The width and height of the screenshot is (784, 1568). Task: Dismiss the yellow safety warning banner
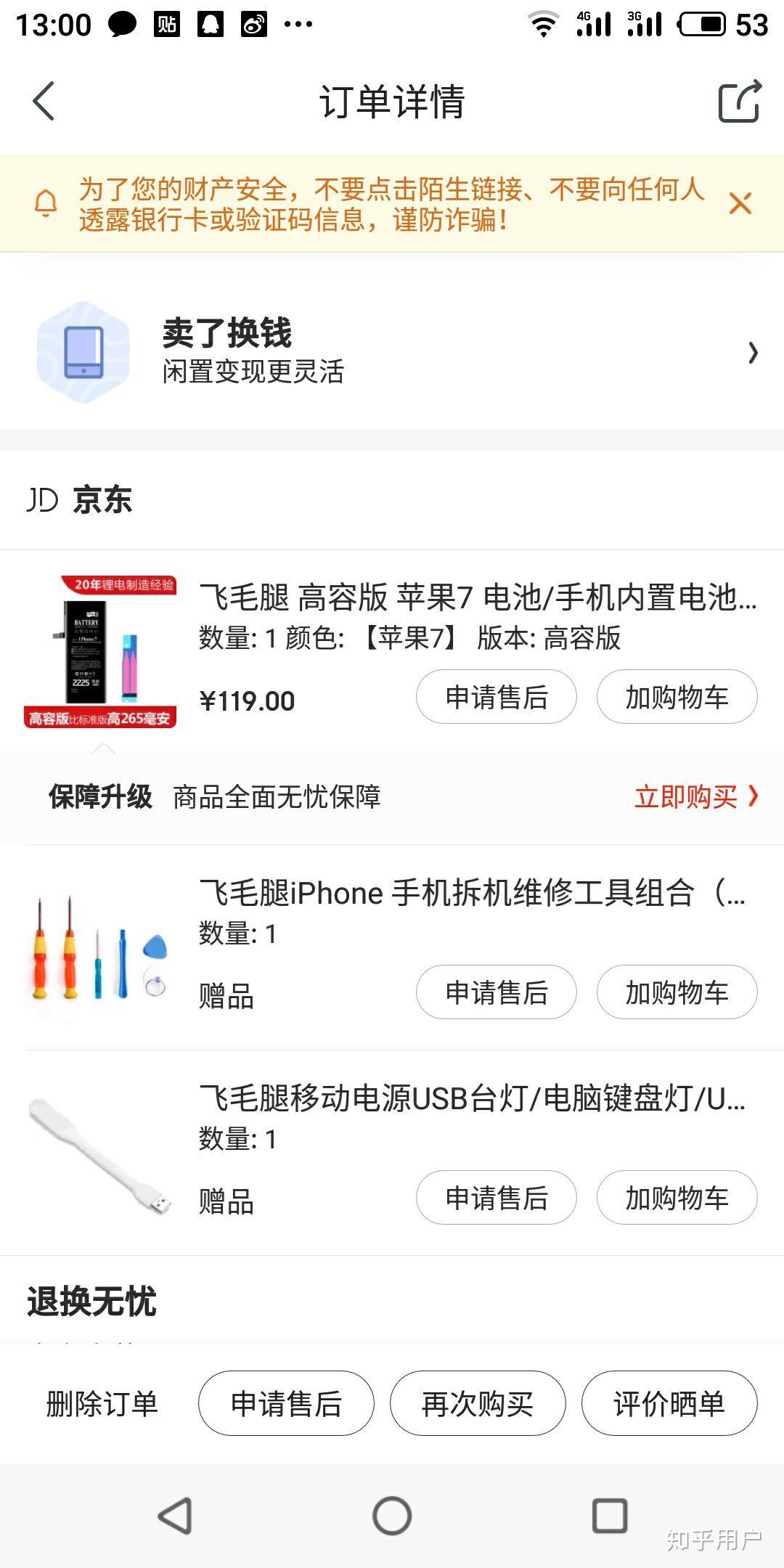(x=740, y=203)
